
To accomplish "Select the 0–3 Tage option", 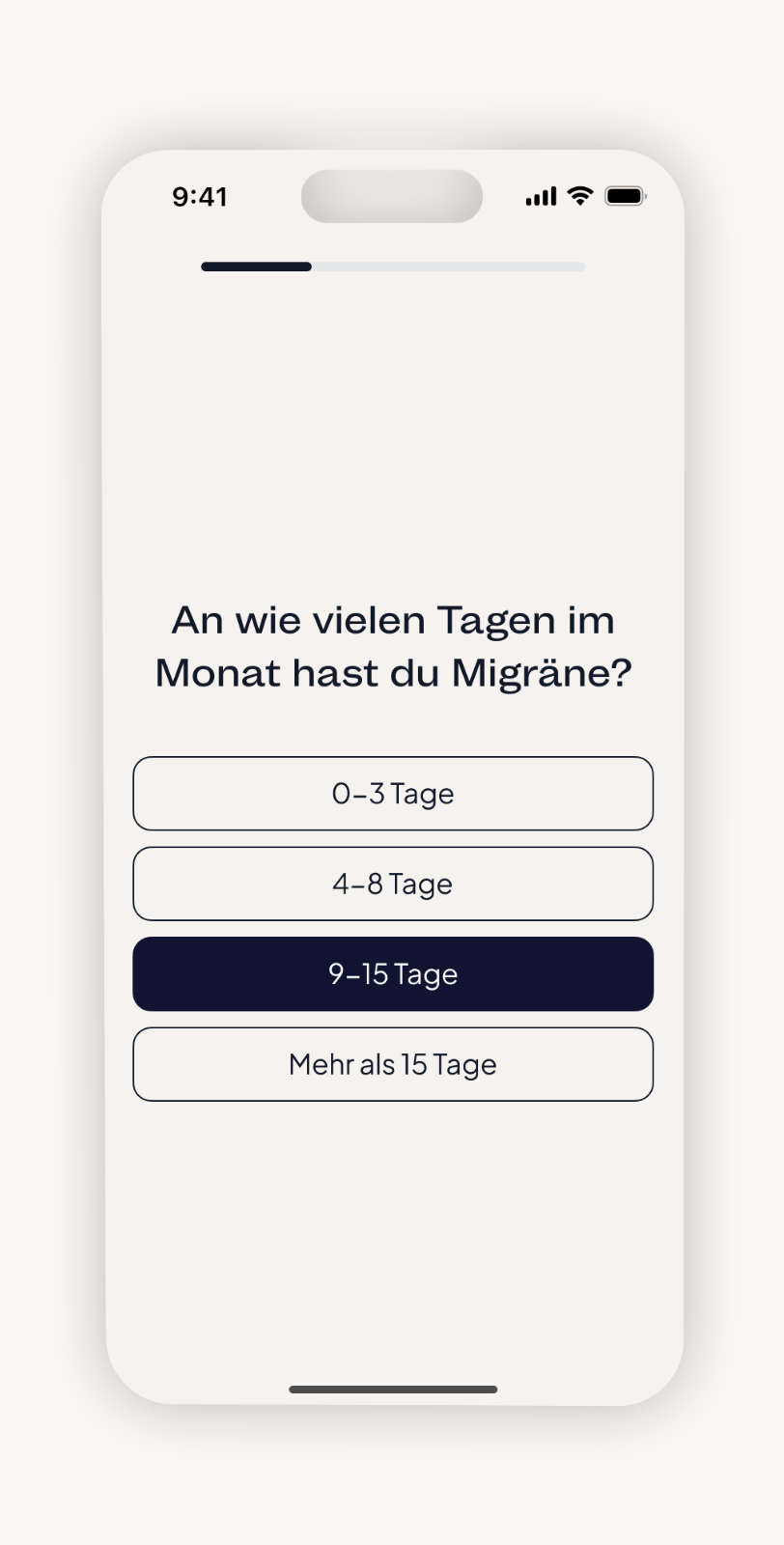I will tap(393, 794).
